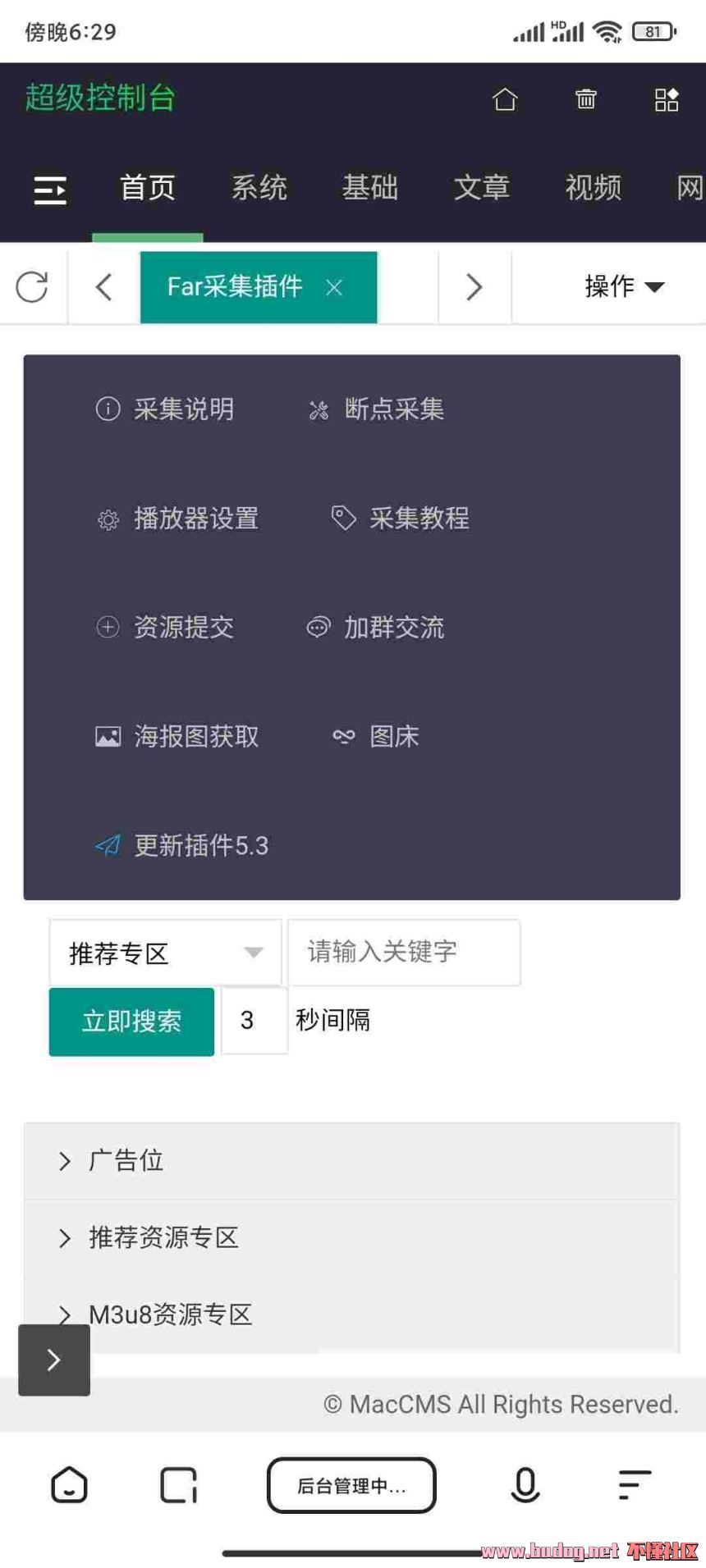Viewport: 706px width, 1568px height.
Task: Open the 操作 dropdown
Action: pos(623,286)
